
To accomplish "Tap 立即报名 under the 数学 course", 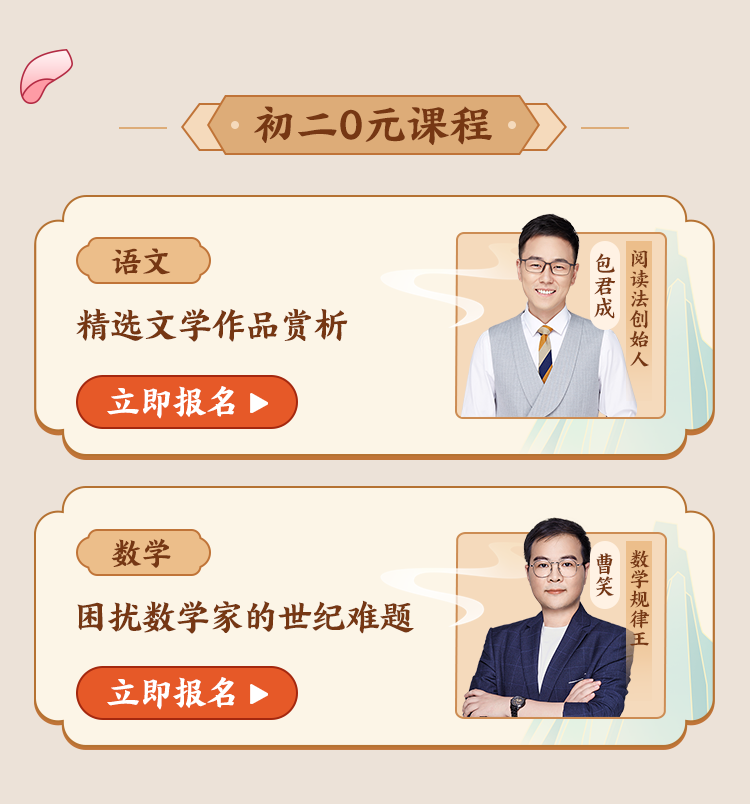I will click(187, 693).
